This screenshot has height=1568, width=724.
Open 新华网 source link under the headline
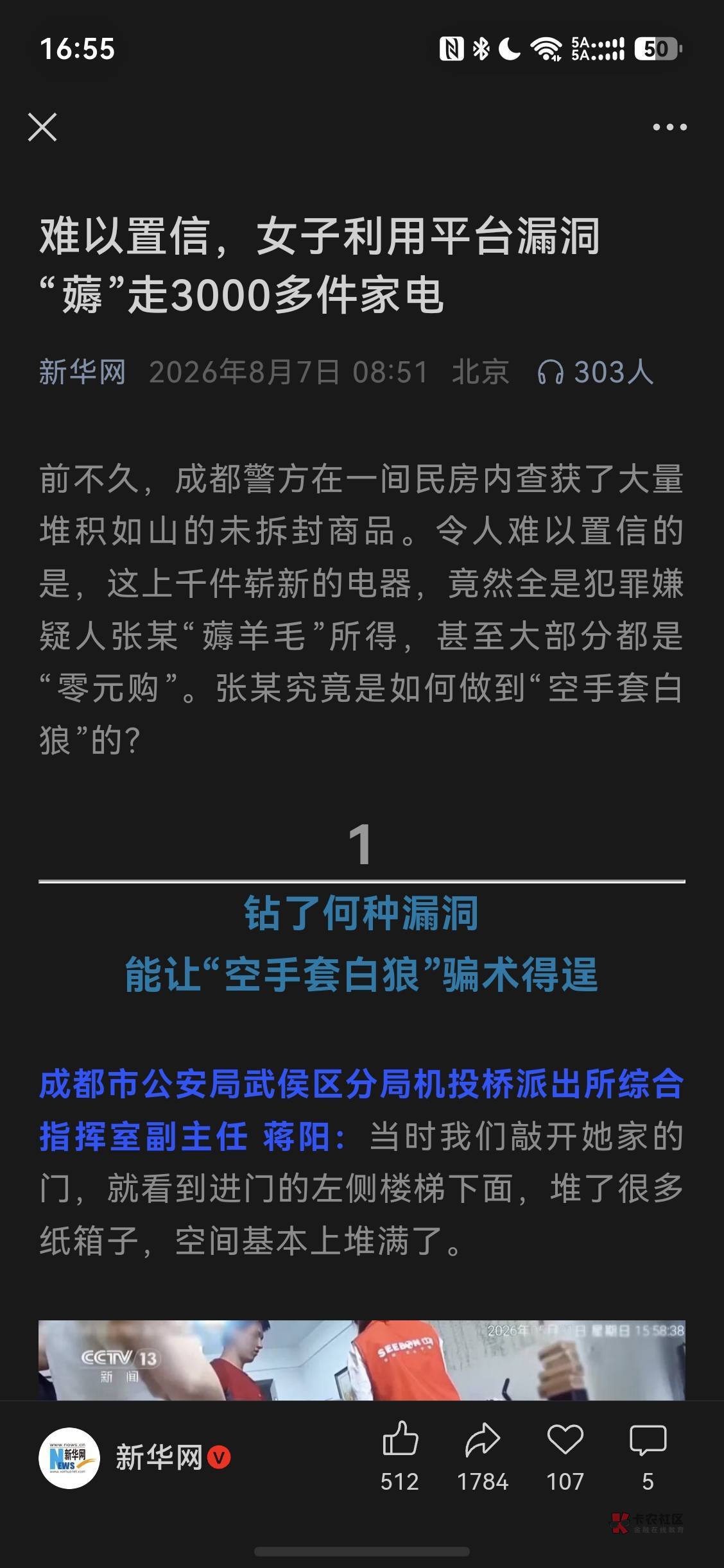pos(82,372)
